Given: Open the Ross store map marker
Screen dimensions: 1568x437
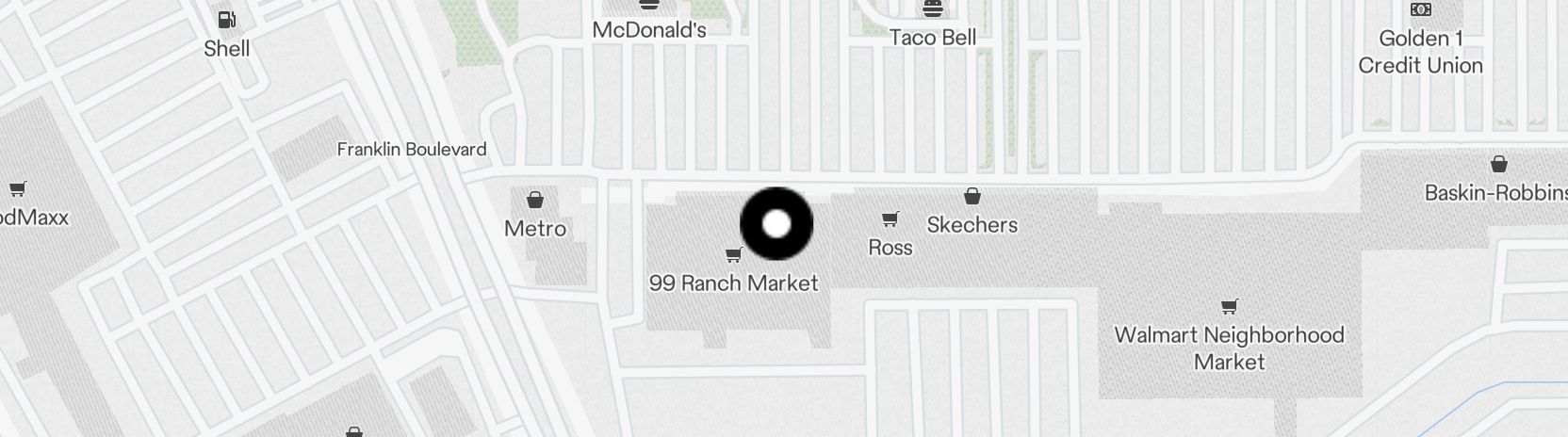Looking at the screenshot, I should point(890,220).
